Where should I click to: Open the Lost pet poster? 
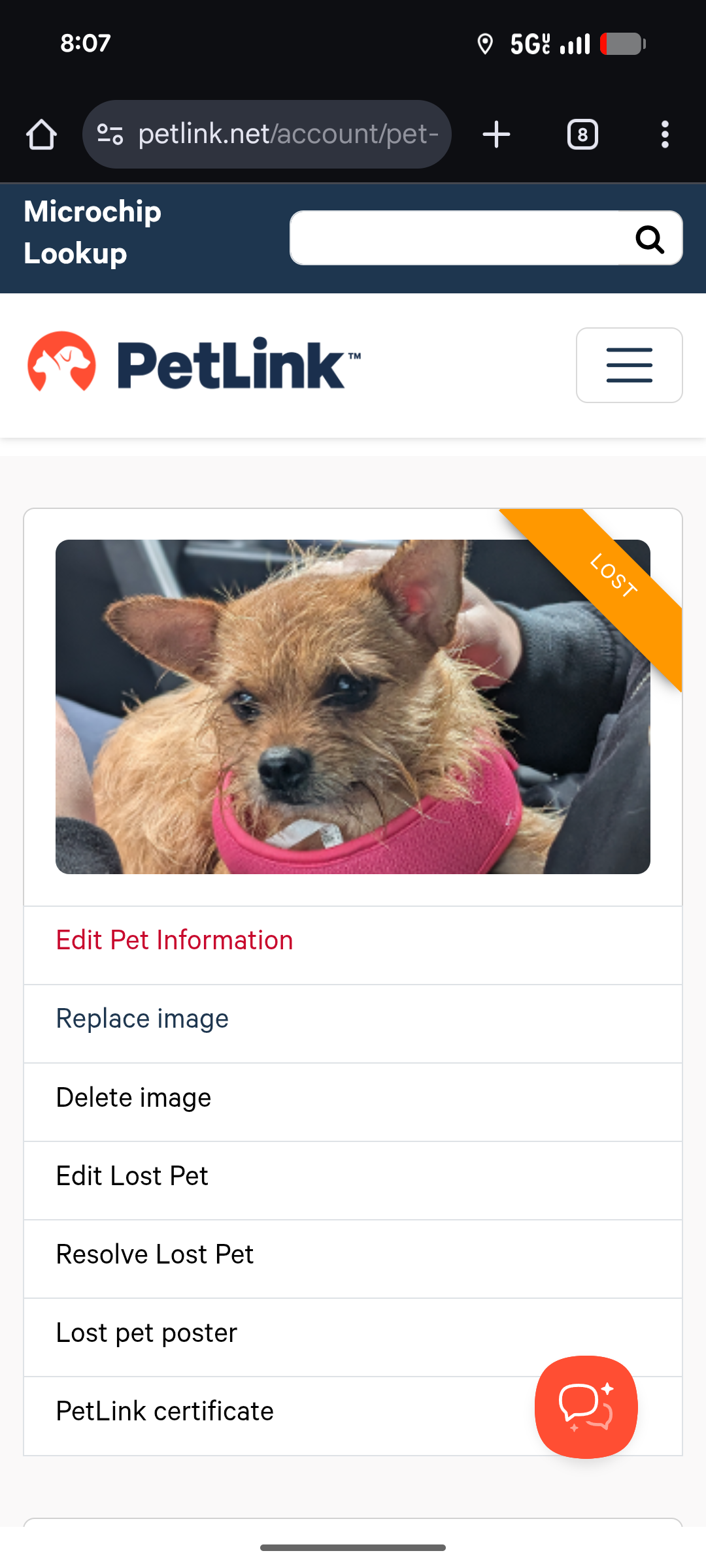pos(146,1333)
